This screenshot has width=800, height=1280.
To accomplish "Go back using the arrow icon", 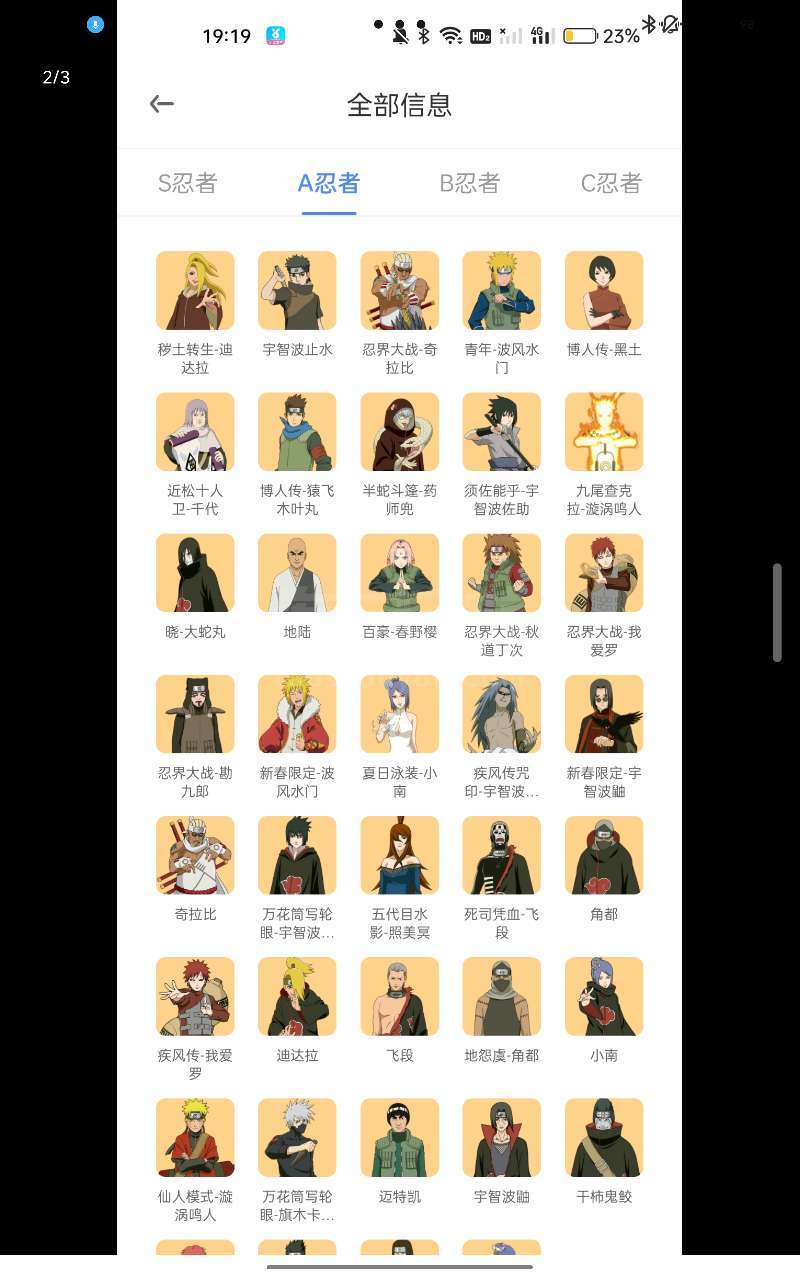I will tap(162, 104).
